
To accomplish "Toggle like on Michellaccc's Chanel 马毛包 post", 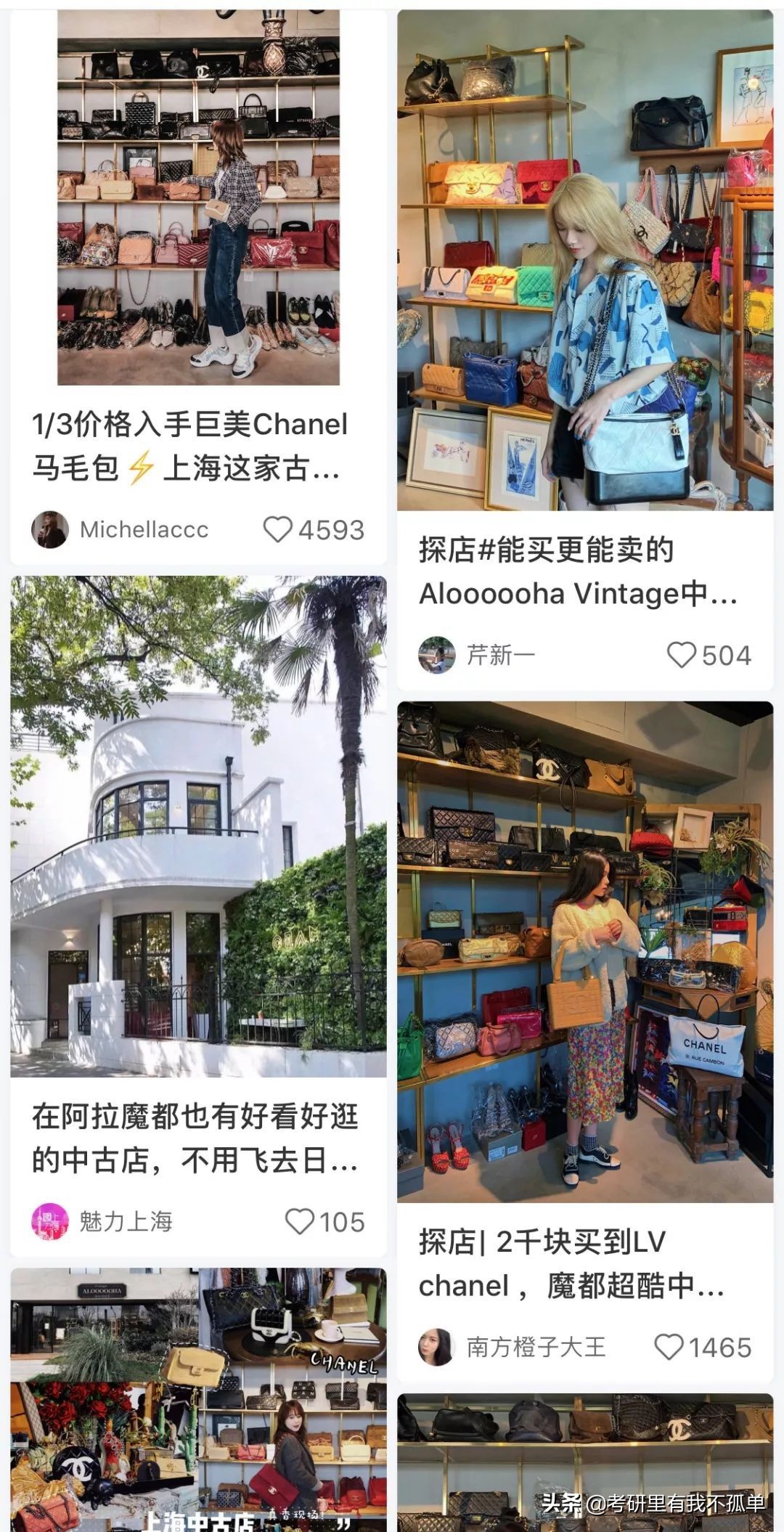I will 277,530.
